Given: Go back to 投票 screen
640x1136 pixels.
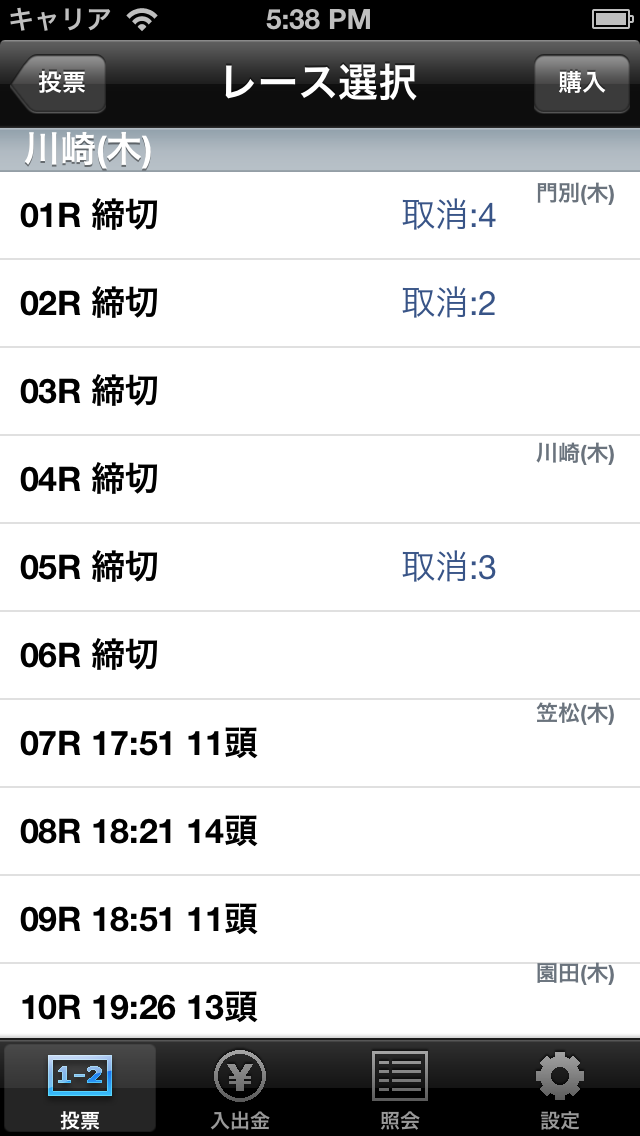Looking at the screenshot, I should (x=60, y=83).
